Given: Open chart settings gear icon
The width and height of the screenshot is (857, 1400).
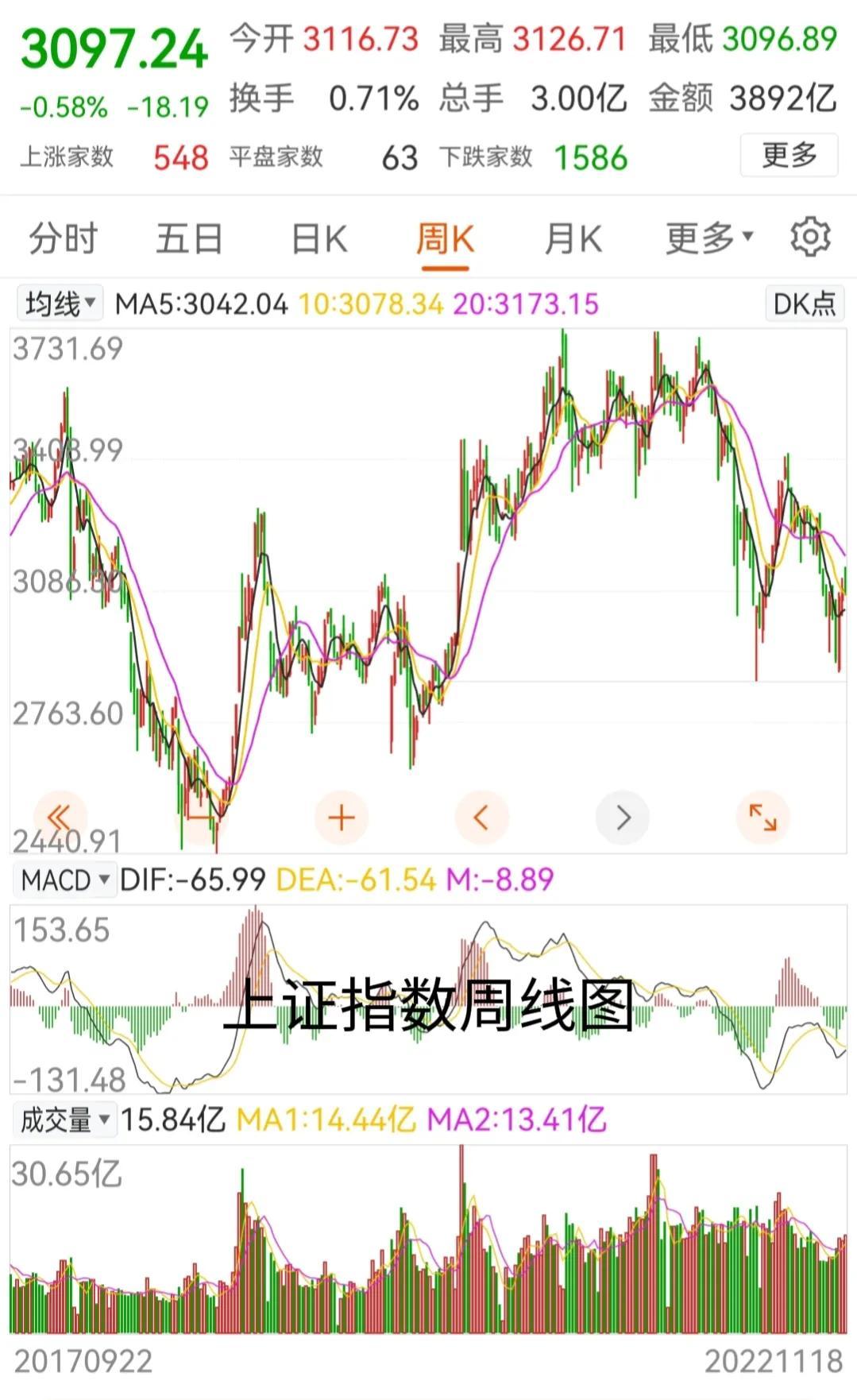Looking at the screenshot, I should [810, 237].
